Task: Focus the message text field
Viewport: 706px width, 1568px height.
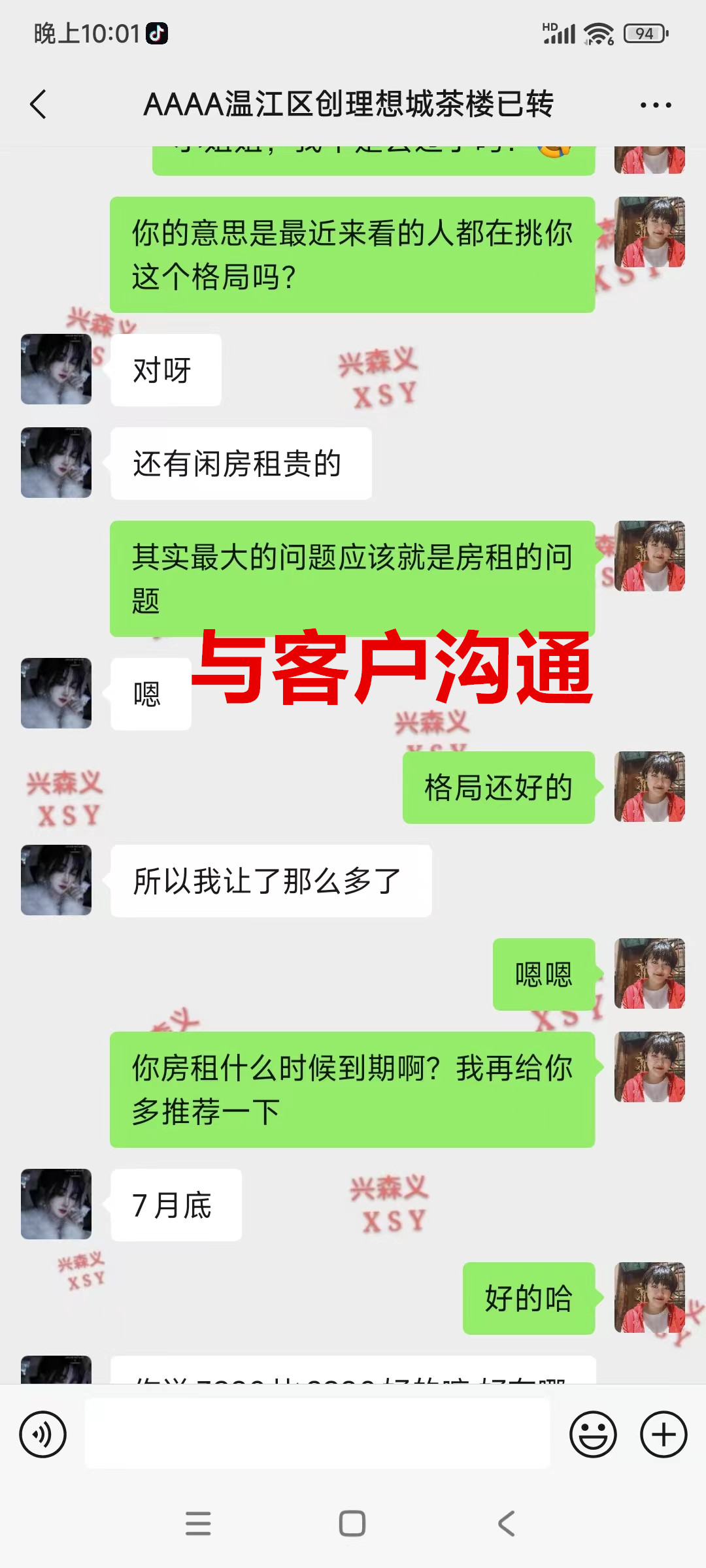Action: coord(317,1435)
